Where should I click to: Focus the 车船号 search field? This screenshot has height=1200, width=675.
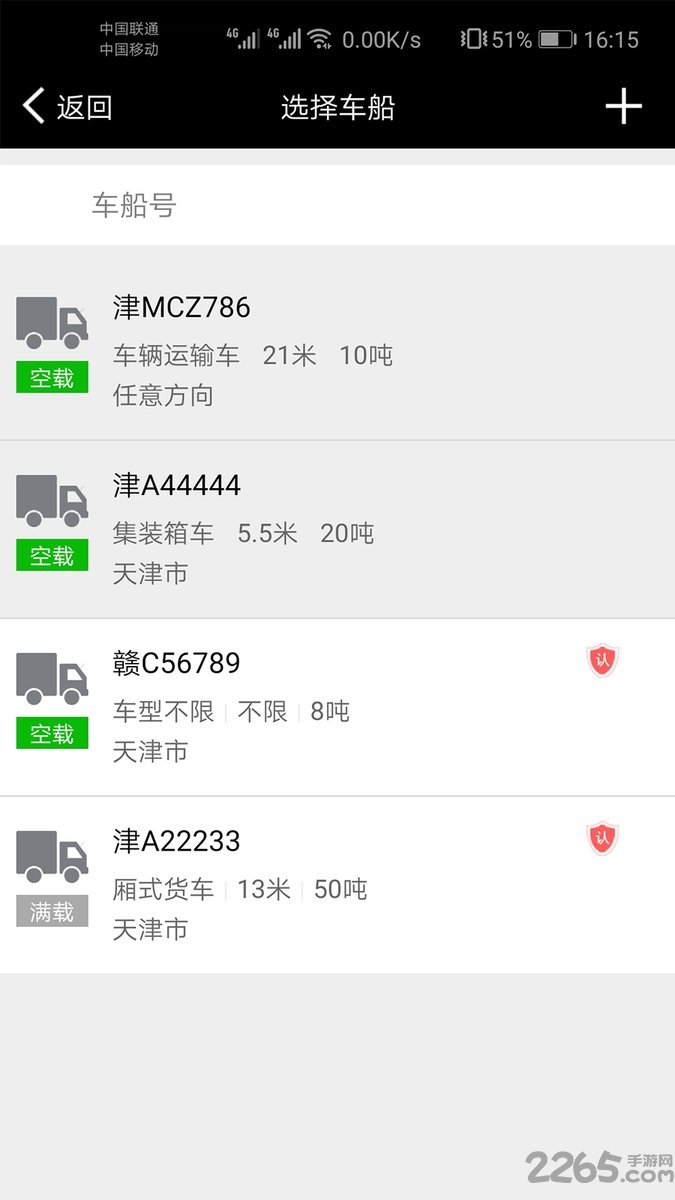(x=337, y=205)
